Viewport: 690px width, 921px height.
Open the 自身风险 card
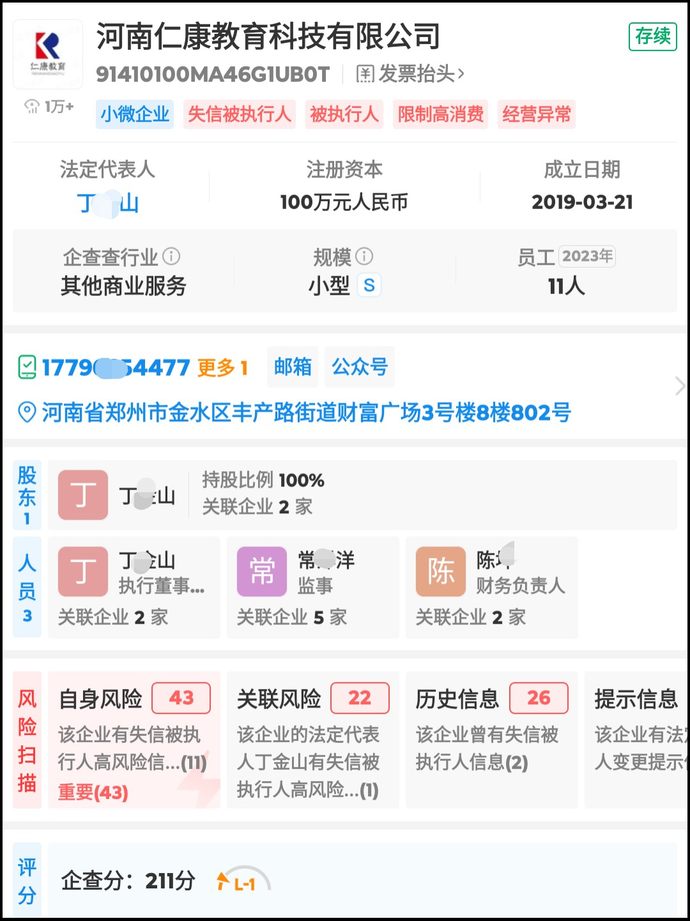coord(133,740)
